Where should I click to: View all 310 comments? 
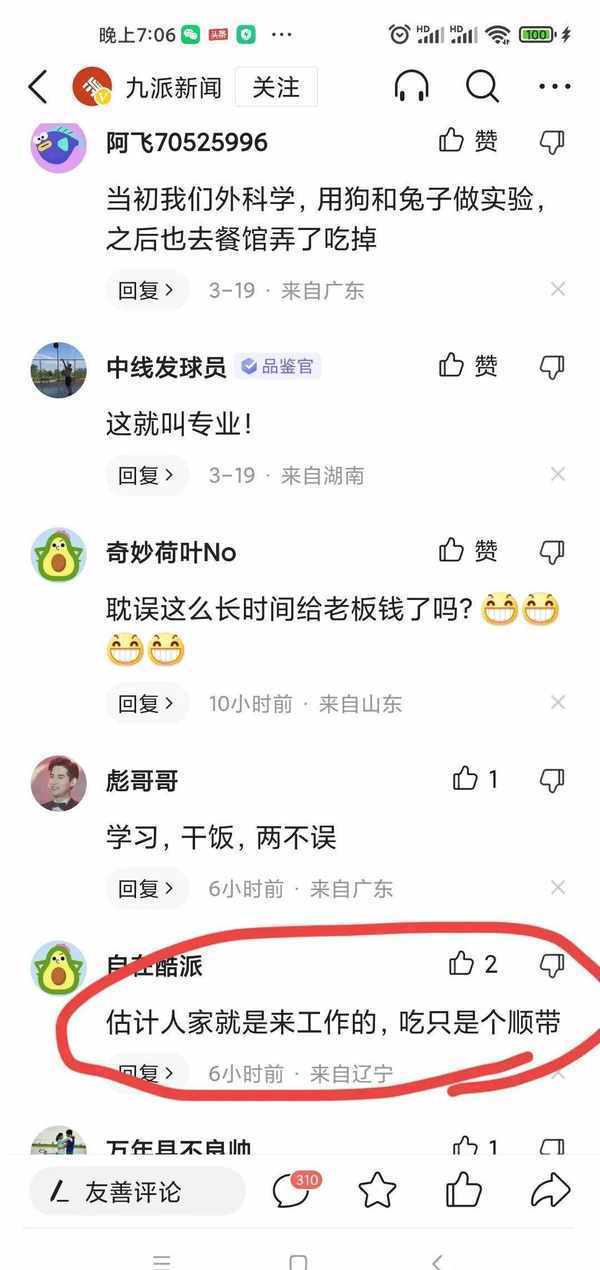[294, 1190]
